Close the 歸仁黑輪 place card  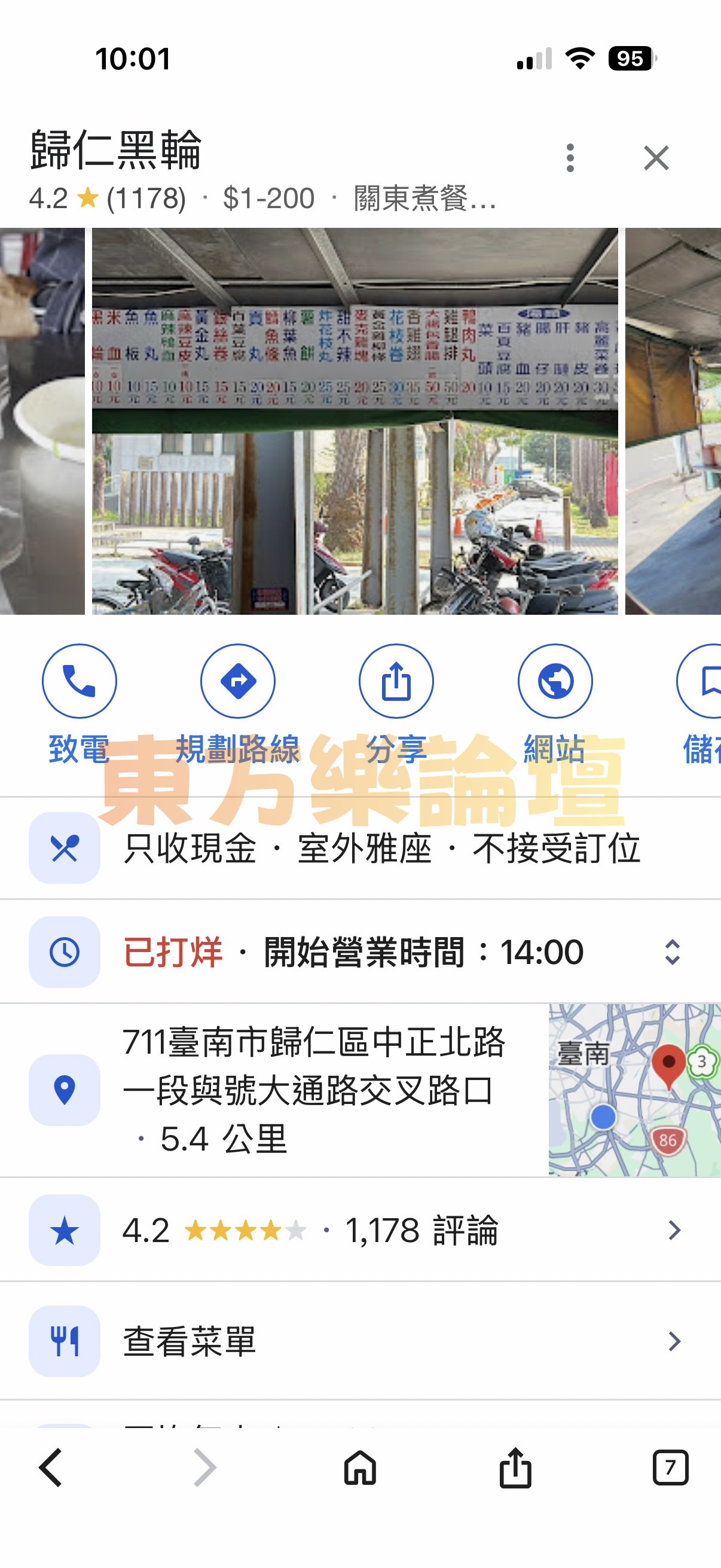point(656,158)
